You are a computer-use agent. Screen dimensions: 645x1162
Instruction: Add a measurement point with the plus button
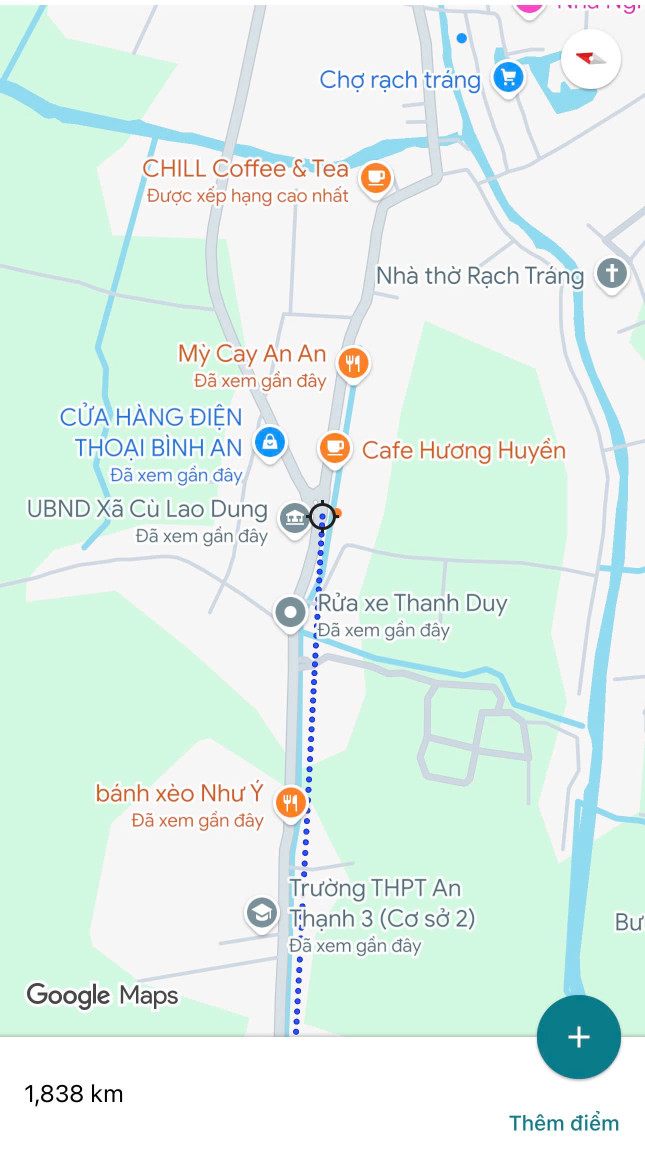pyautogui.click(x=578, y=1037)
